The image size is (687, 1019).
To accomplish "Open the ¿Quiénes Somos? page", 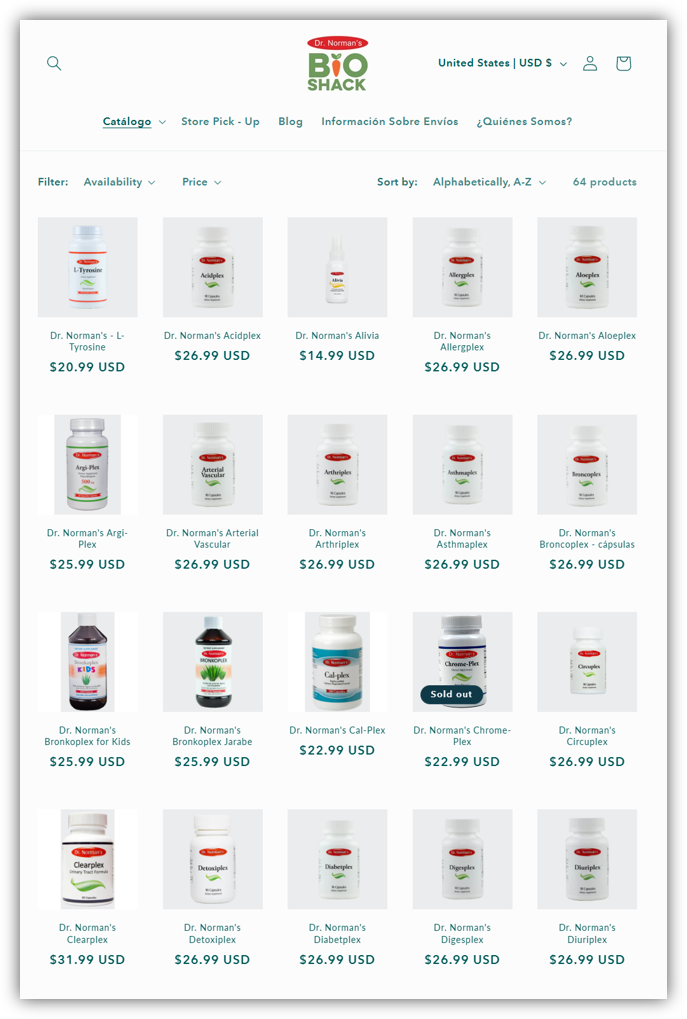I will pyautogui.click(x=524, y=122).
